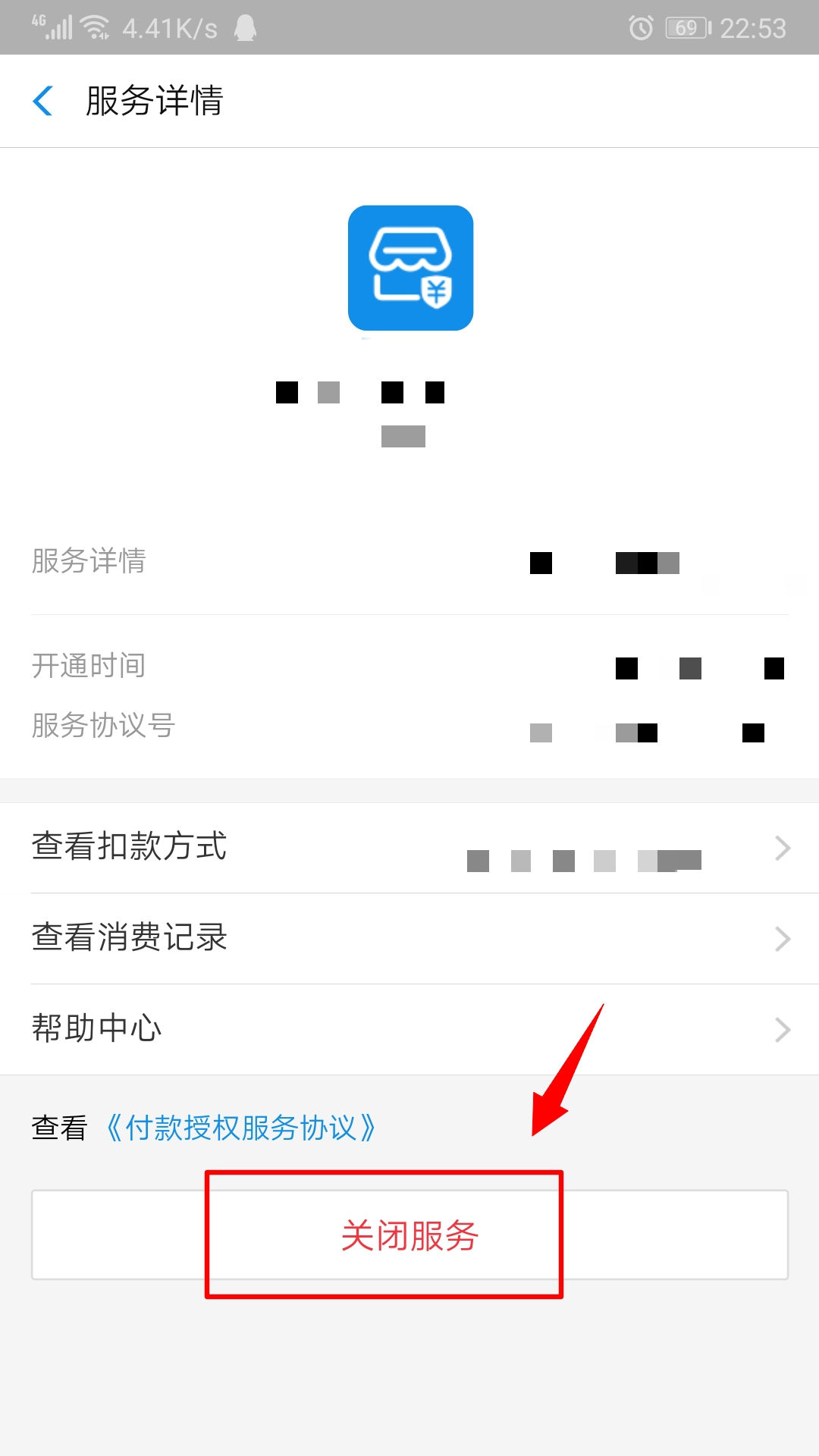Go back from 服务详情 page

tap(43, 101)
